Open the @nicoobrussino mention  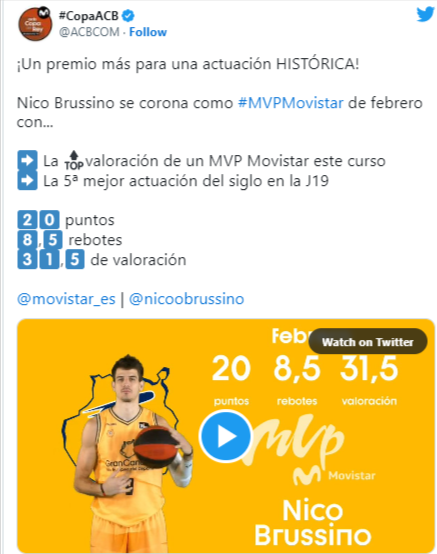(187, 299)
